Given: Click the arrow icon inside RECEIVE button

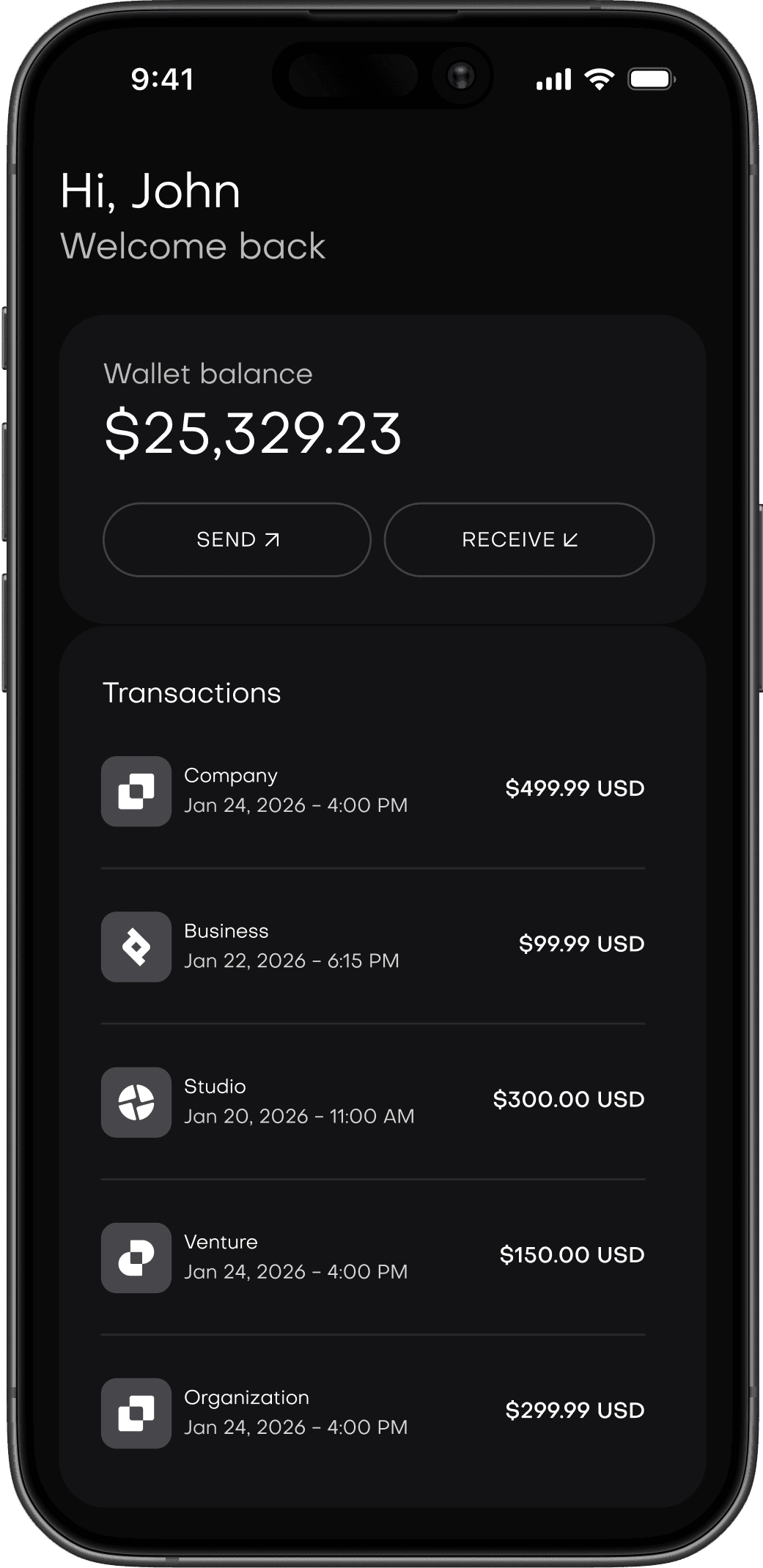Looking at the screenshot, I should 571,539.
